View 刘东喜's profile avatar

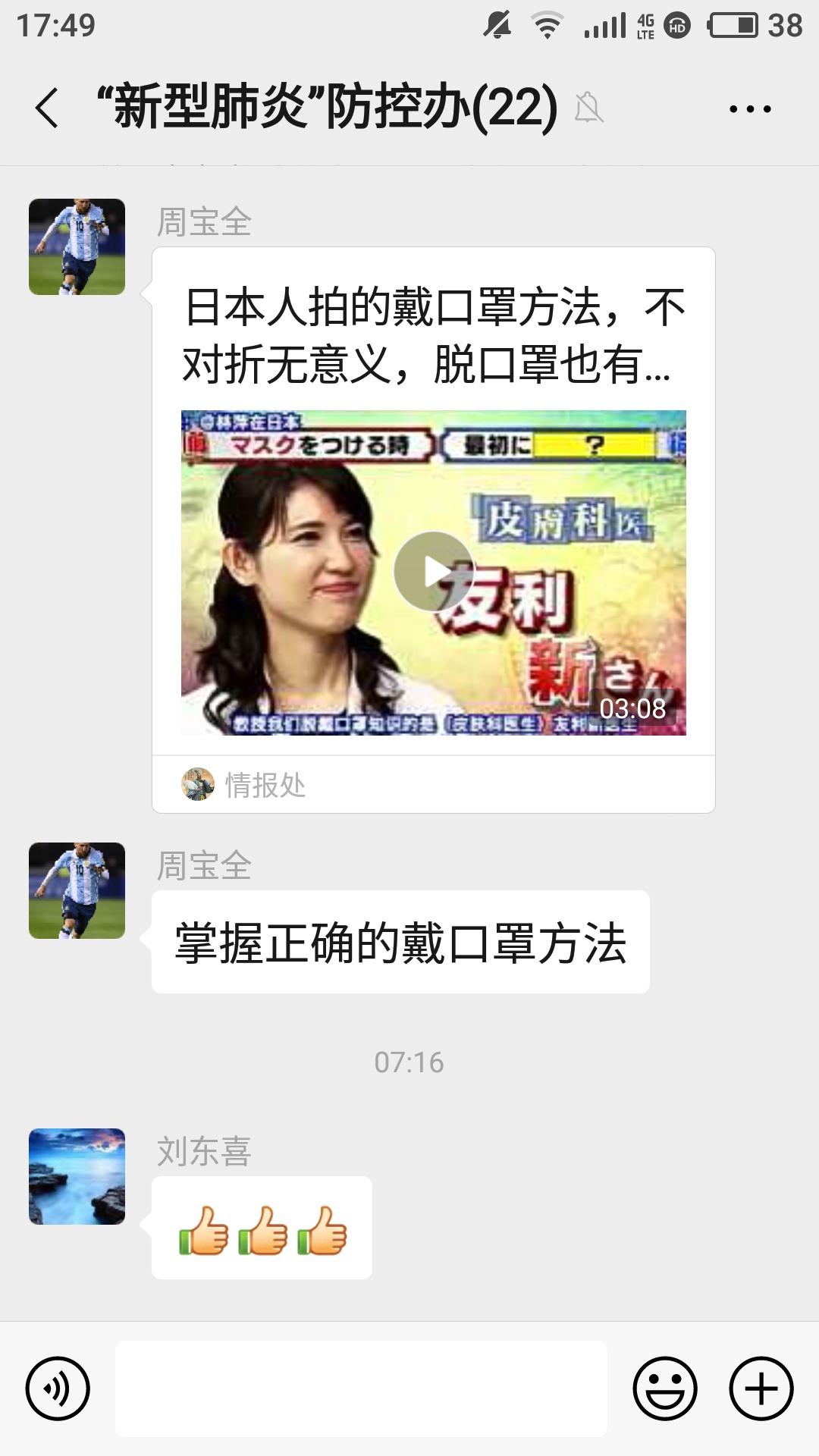click(77, 1176)
